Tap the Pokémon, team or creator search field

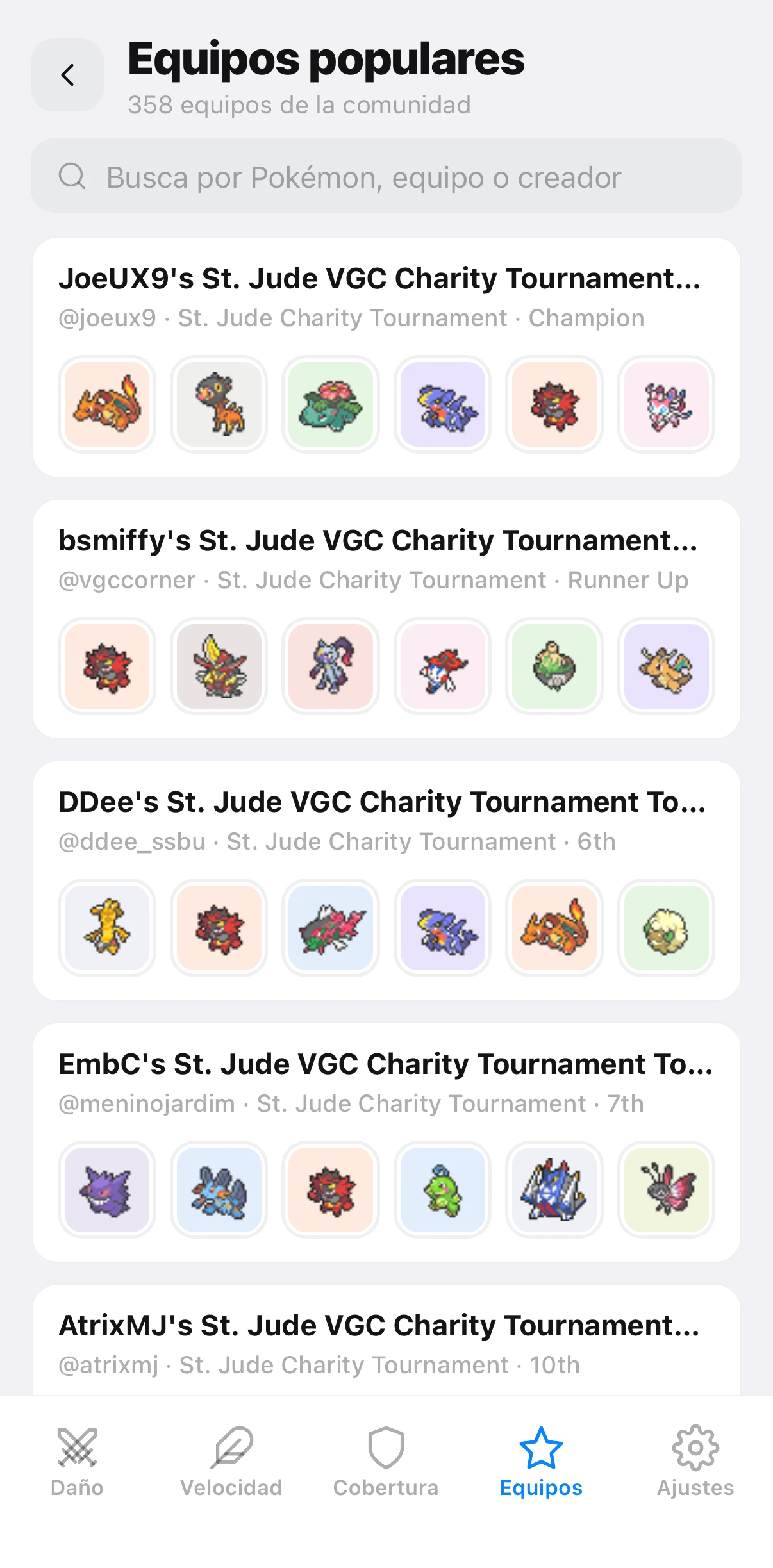(x=386, y=176)
